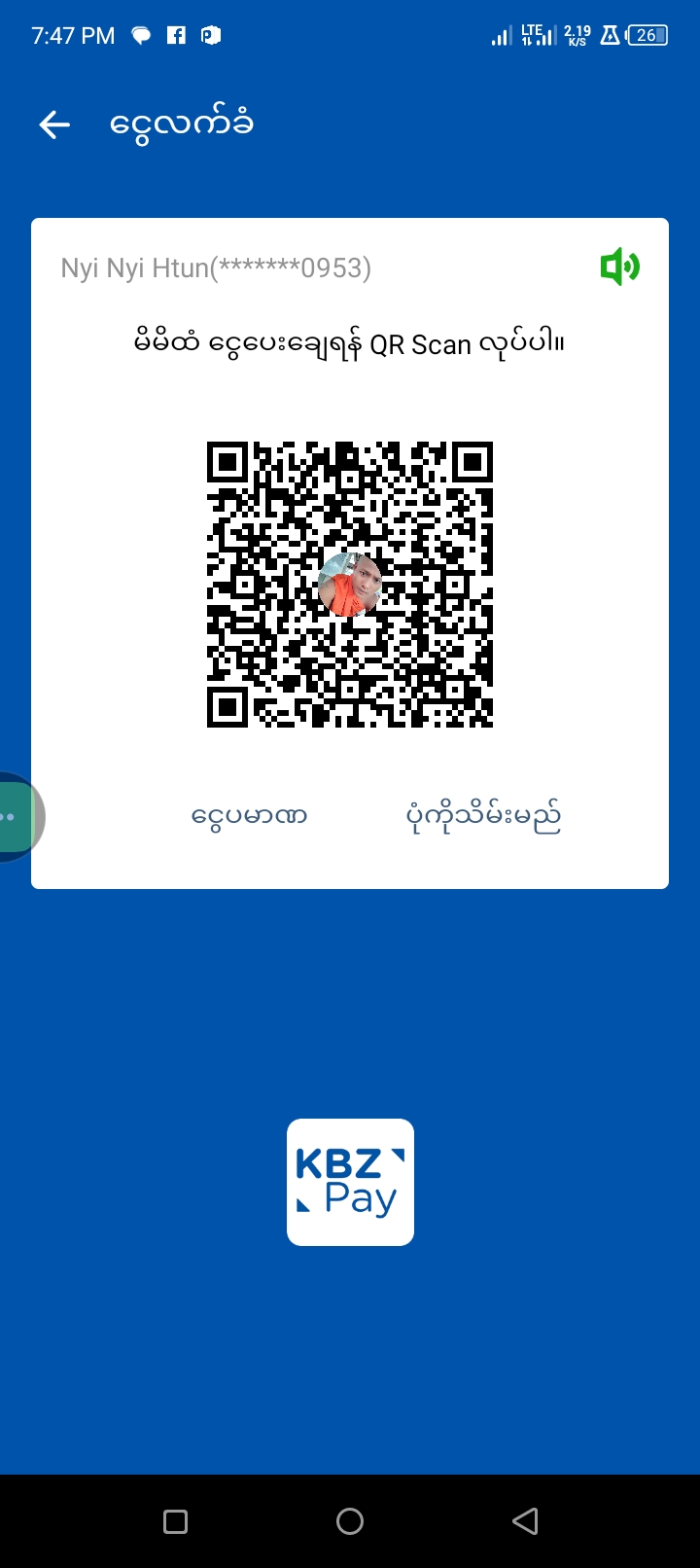Go to the system home screen
Screen dimensions: 700x1568
pyautogui.click(x=350, y=1521)
